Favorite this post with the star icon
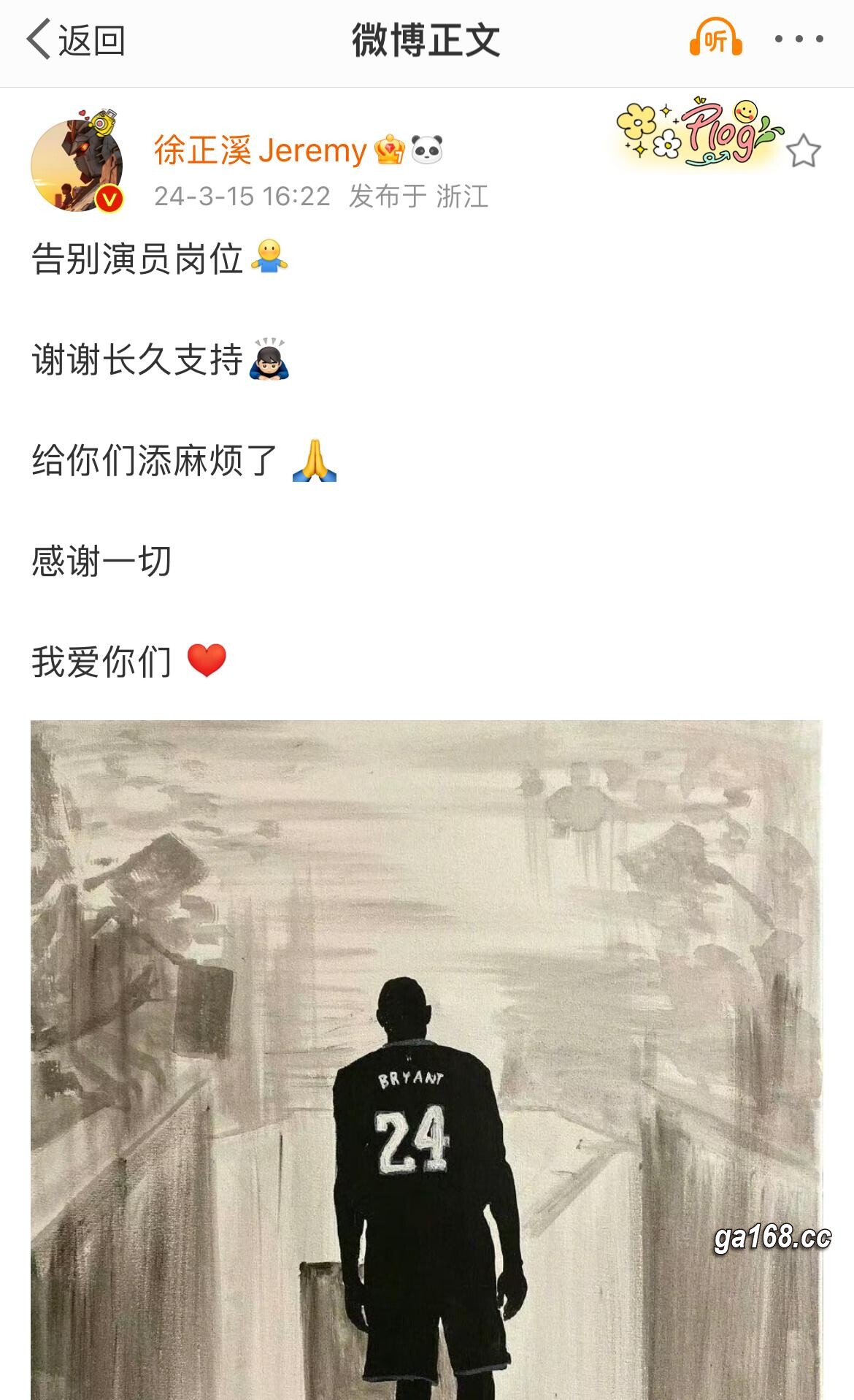The height and width of the screenshot is (1400, 854). tap(803, 151)
